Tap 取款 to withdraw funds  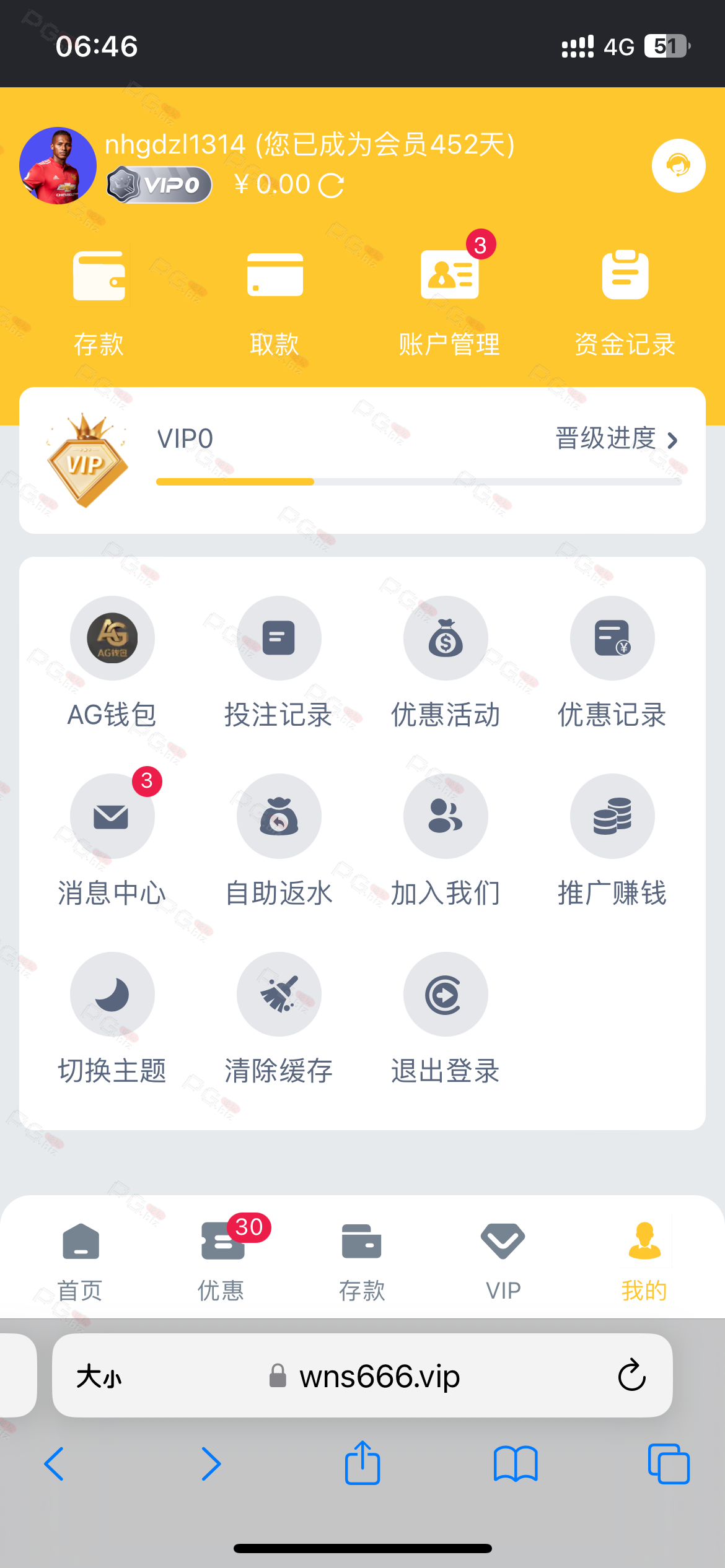tap(275, 303)
